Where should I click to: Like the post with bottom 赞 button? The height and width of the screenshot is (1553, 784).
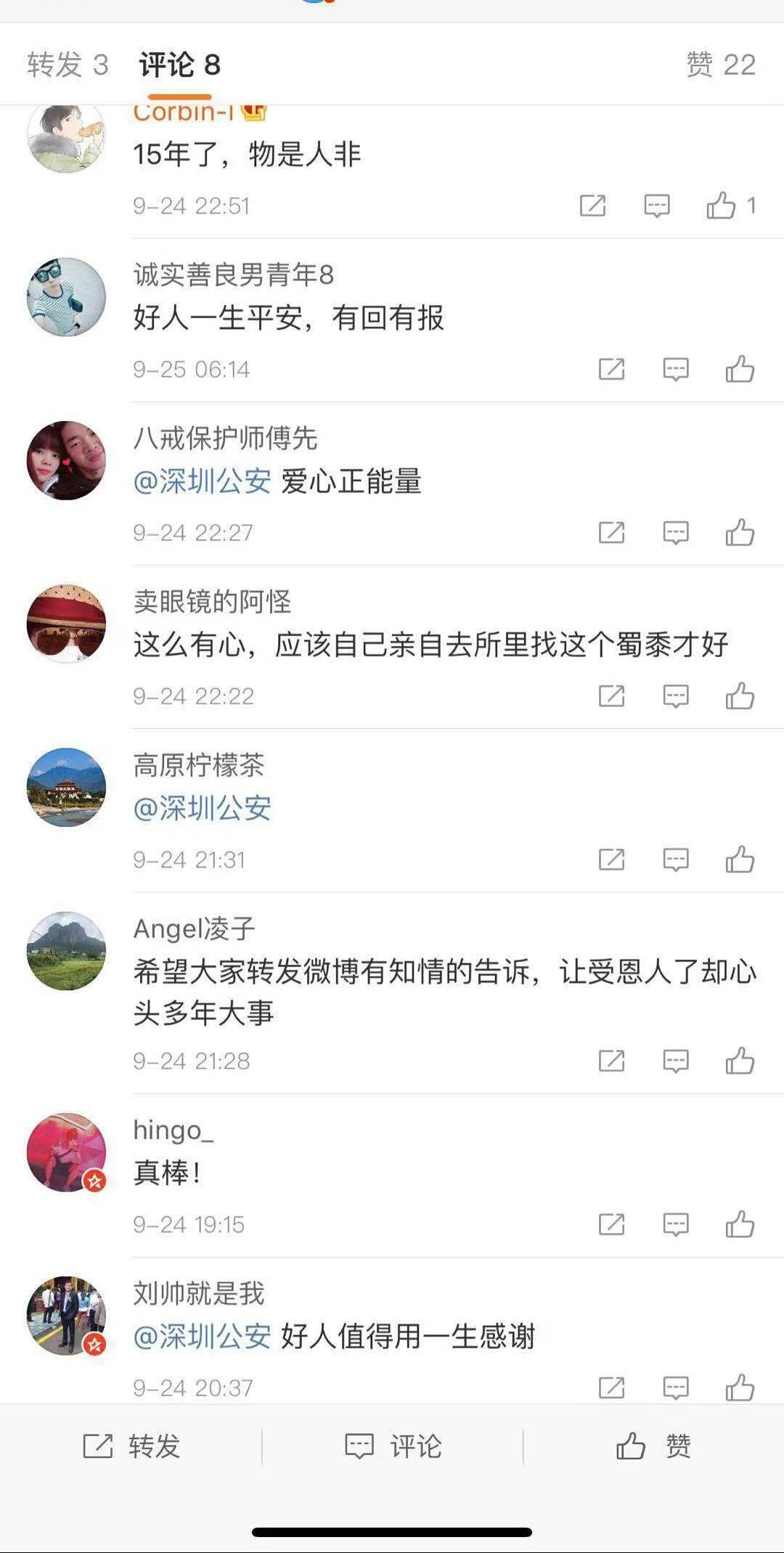coord(653,1446)
